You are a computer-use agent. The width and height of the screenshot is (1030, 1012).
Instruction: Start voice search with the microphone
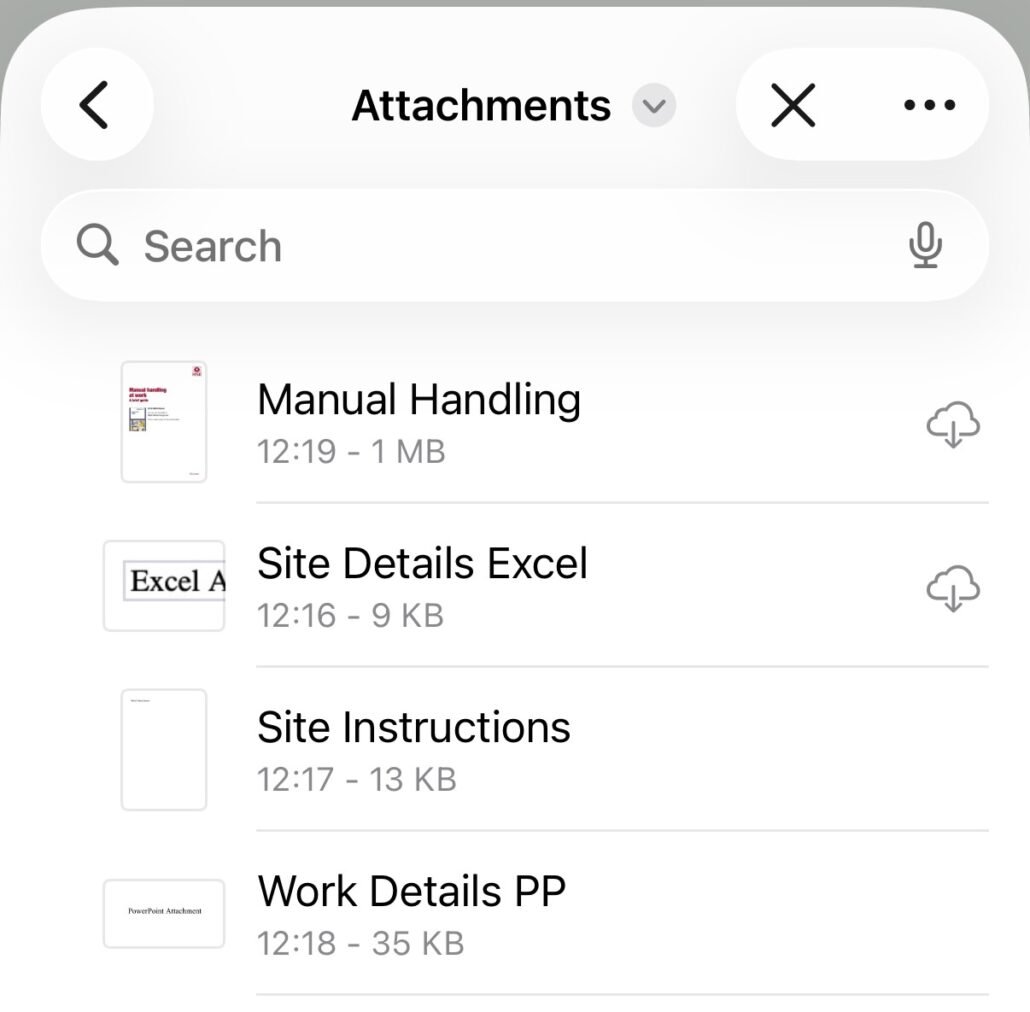(926, 246)
